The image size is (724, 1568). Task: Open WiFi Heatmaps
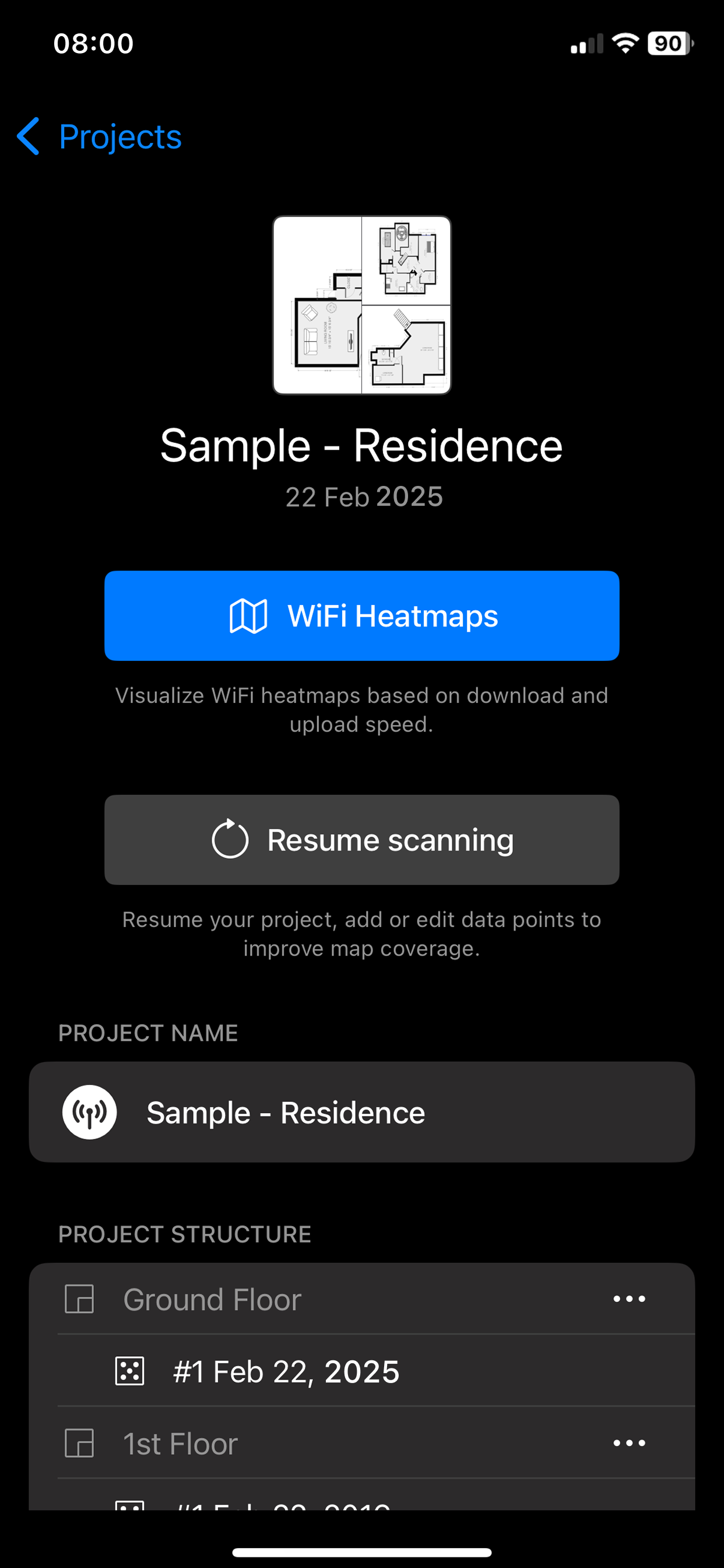362,615
